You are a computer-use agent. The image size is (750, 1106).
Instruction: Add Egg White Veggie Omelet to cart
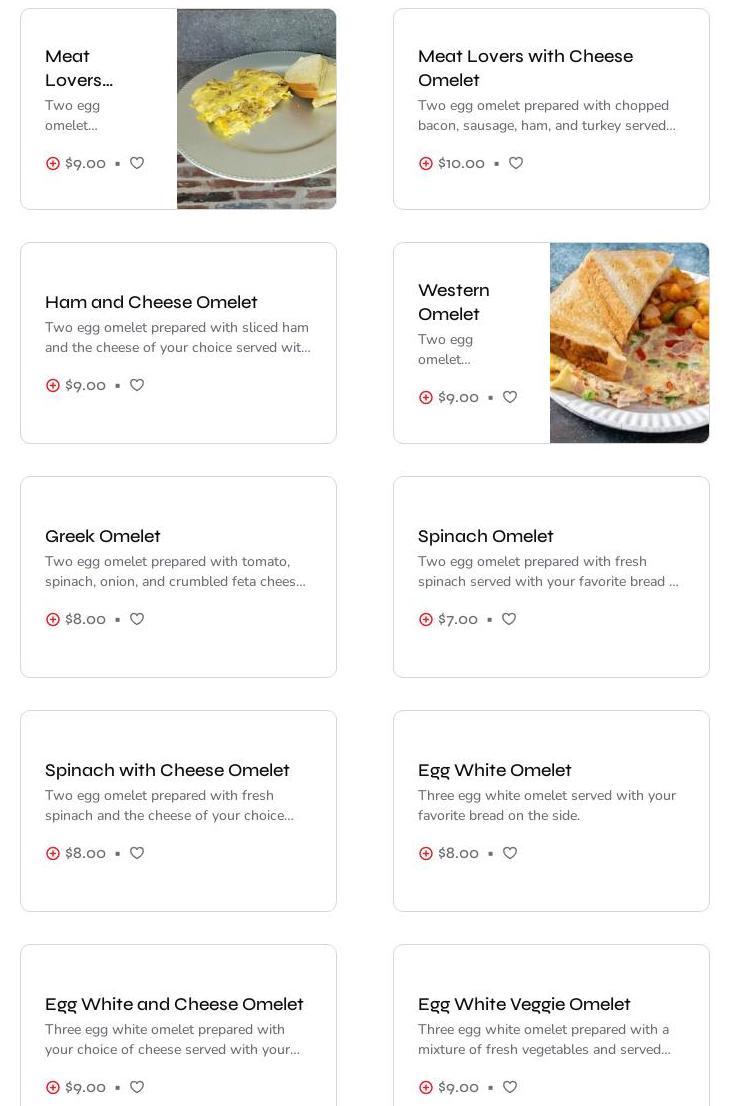[426, 1087]
